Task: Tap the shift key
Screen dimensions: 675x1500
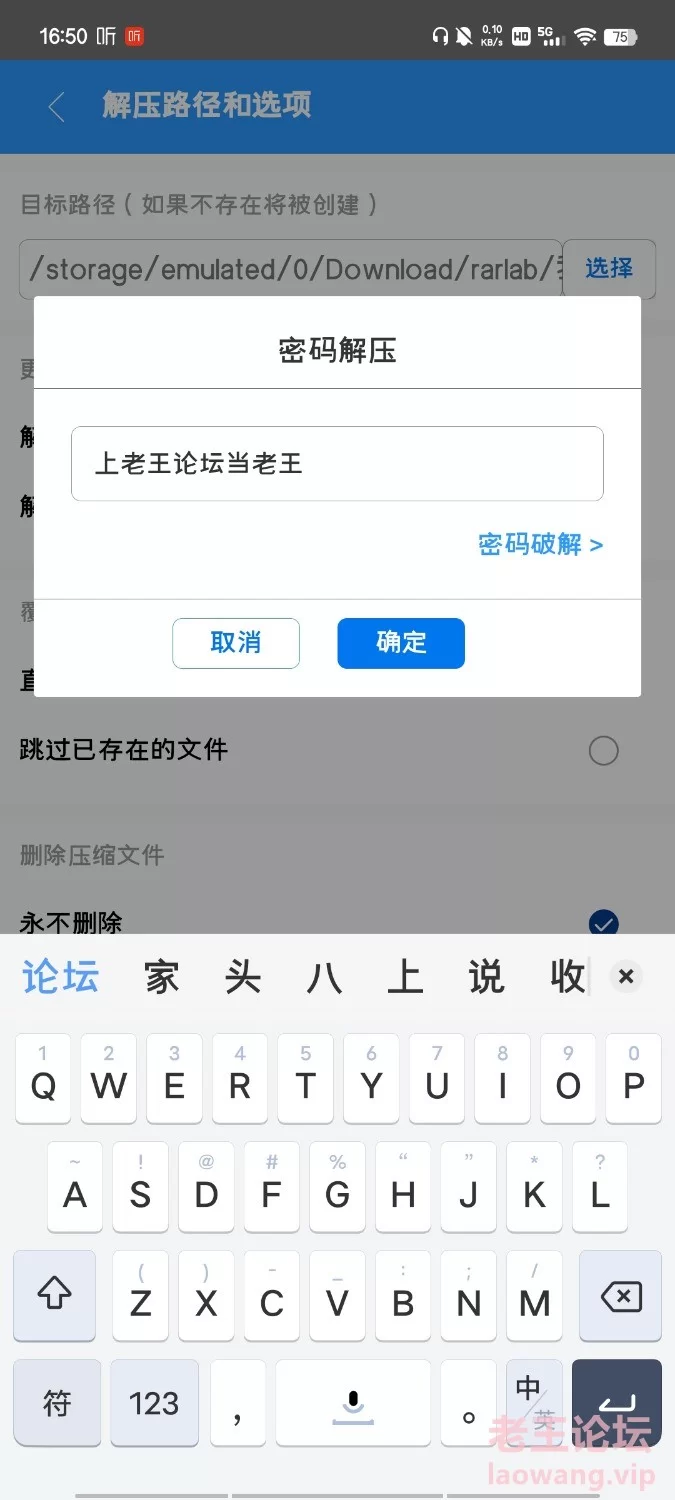Action: click(54, 1297)
